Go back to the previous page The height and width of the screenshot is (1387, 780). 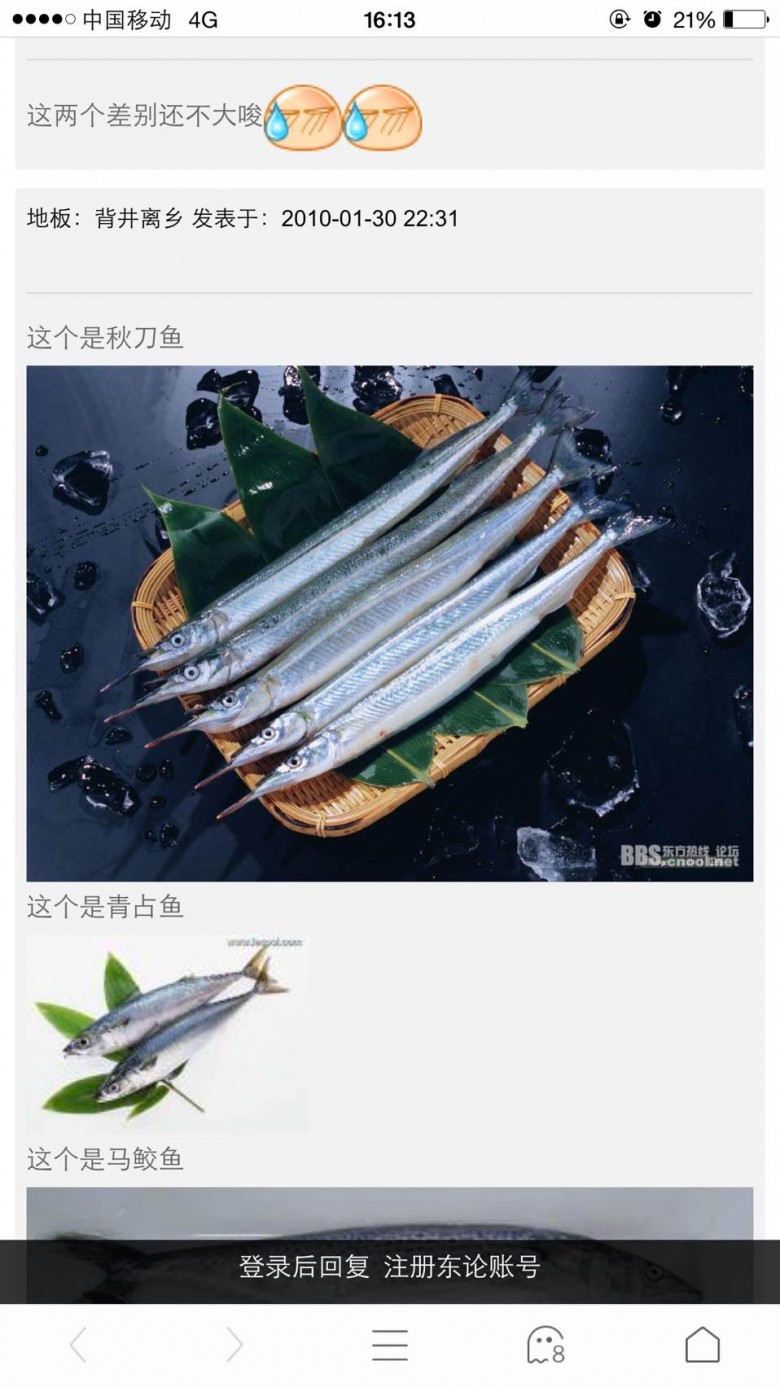(78, 1345)
